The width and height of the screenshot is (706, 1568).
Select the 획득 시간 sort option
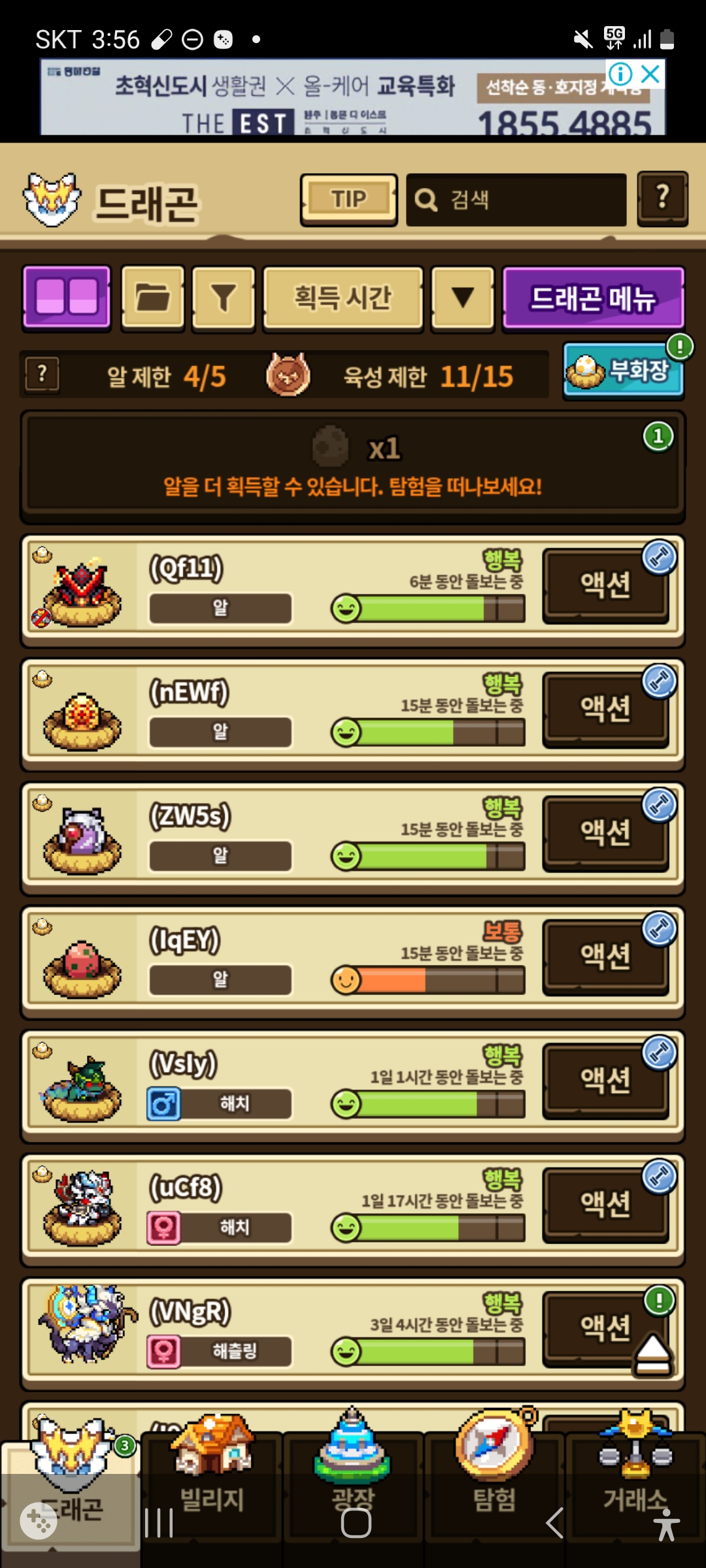pyautogui.click(x=343, y=297)
